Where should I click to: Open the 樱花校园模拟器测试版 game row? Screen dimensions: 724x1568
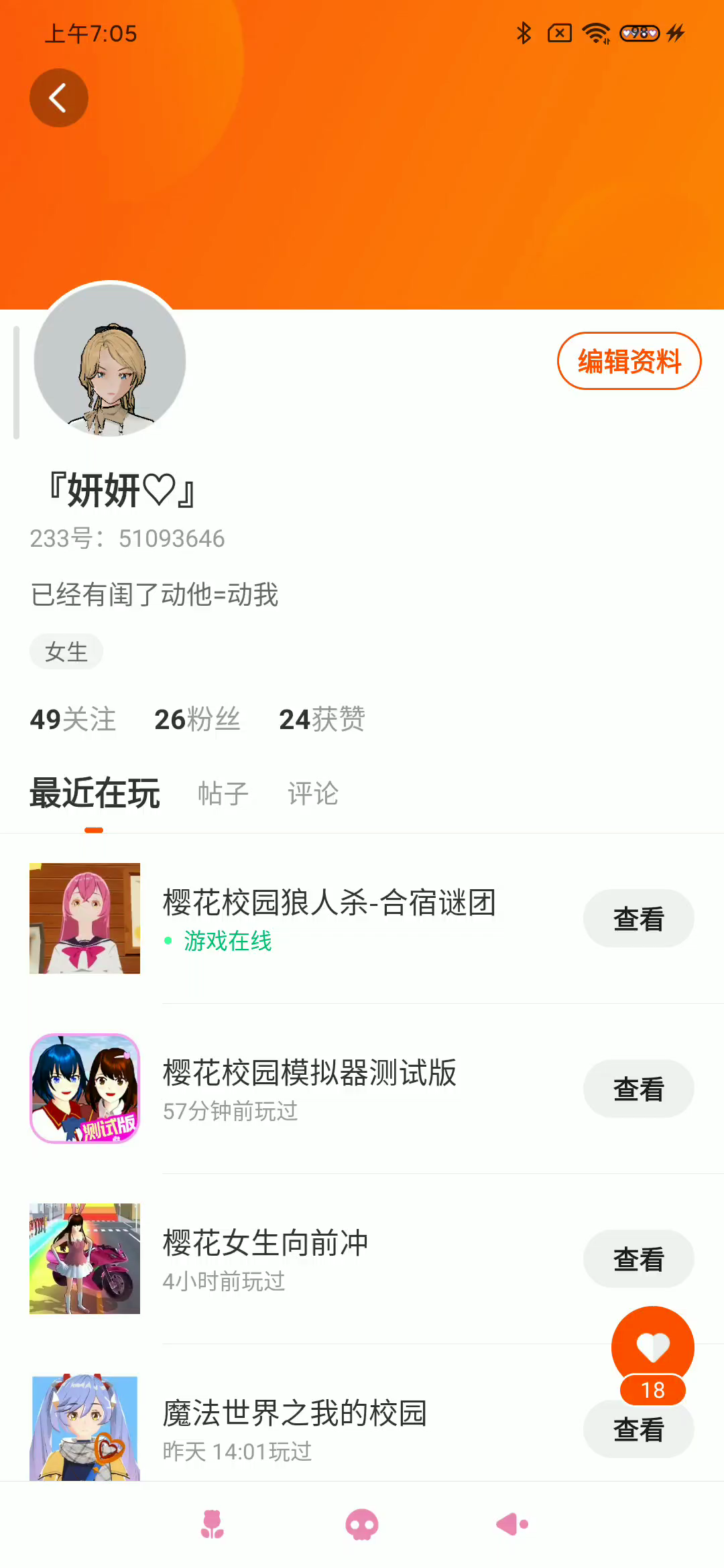tap(310, 1089)
